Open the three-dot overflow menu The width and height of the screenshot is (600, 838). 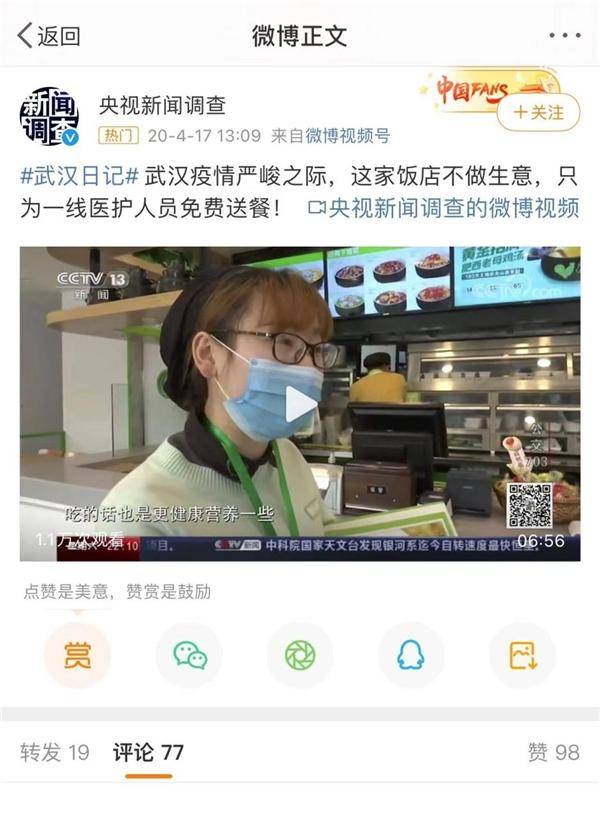point(564,35)
